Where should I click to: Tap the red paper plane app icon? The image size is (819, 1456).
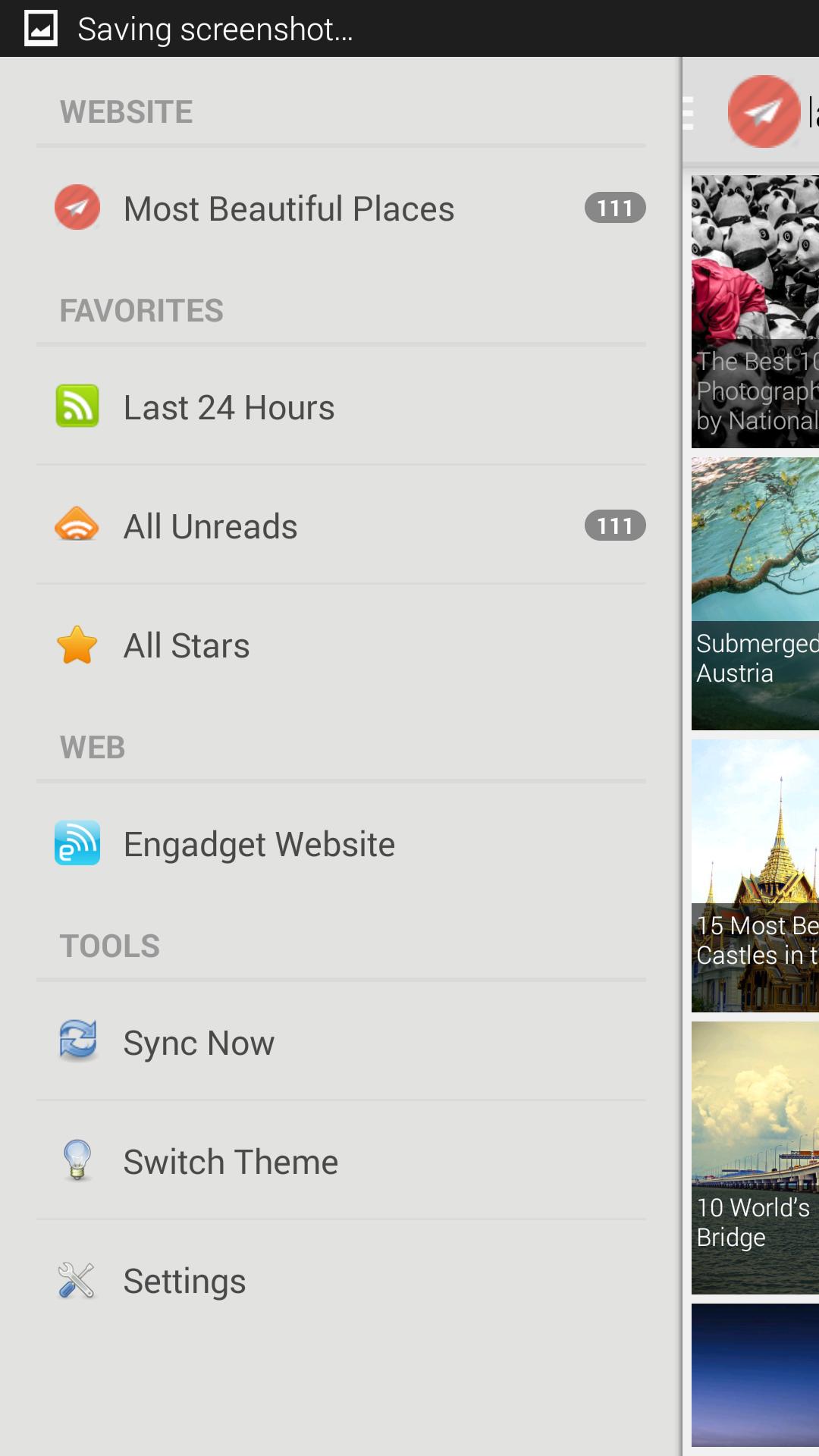point(764,111)
